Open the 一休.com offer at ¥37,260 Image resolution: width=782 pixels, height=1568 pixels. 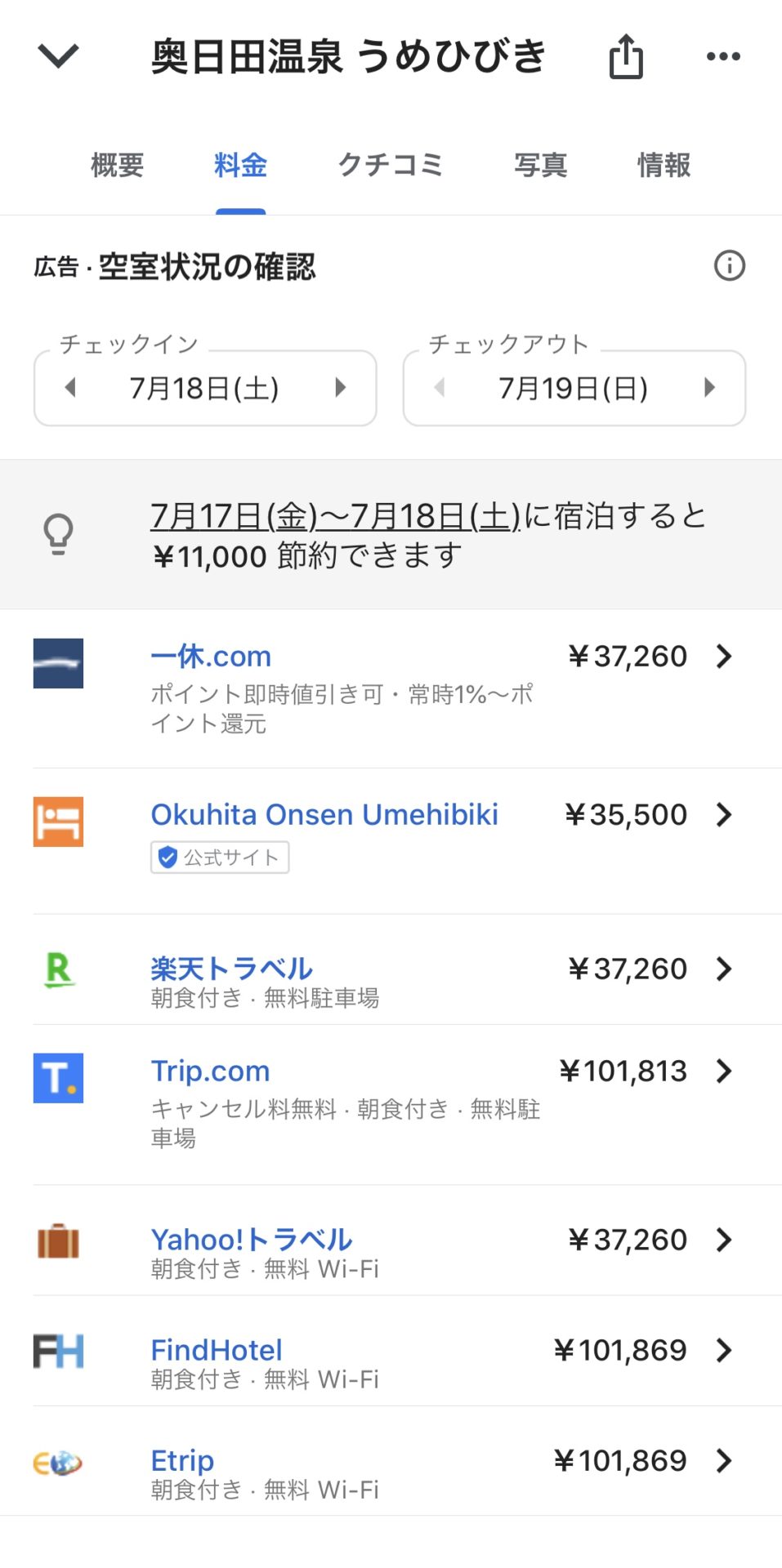(391, 688)
